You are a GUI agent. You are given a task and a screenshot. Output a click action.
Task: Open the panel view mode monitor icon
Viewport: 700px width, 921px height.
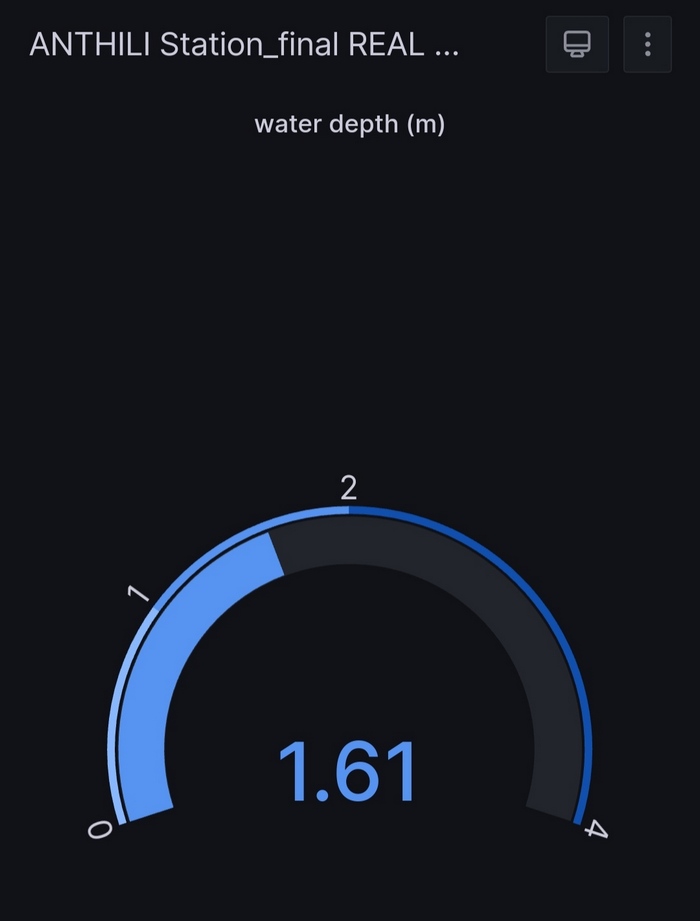pos(577,44)
